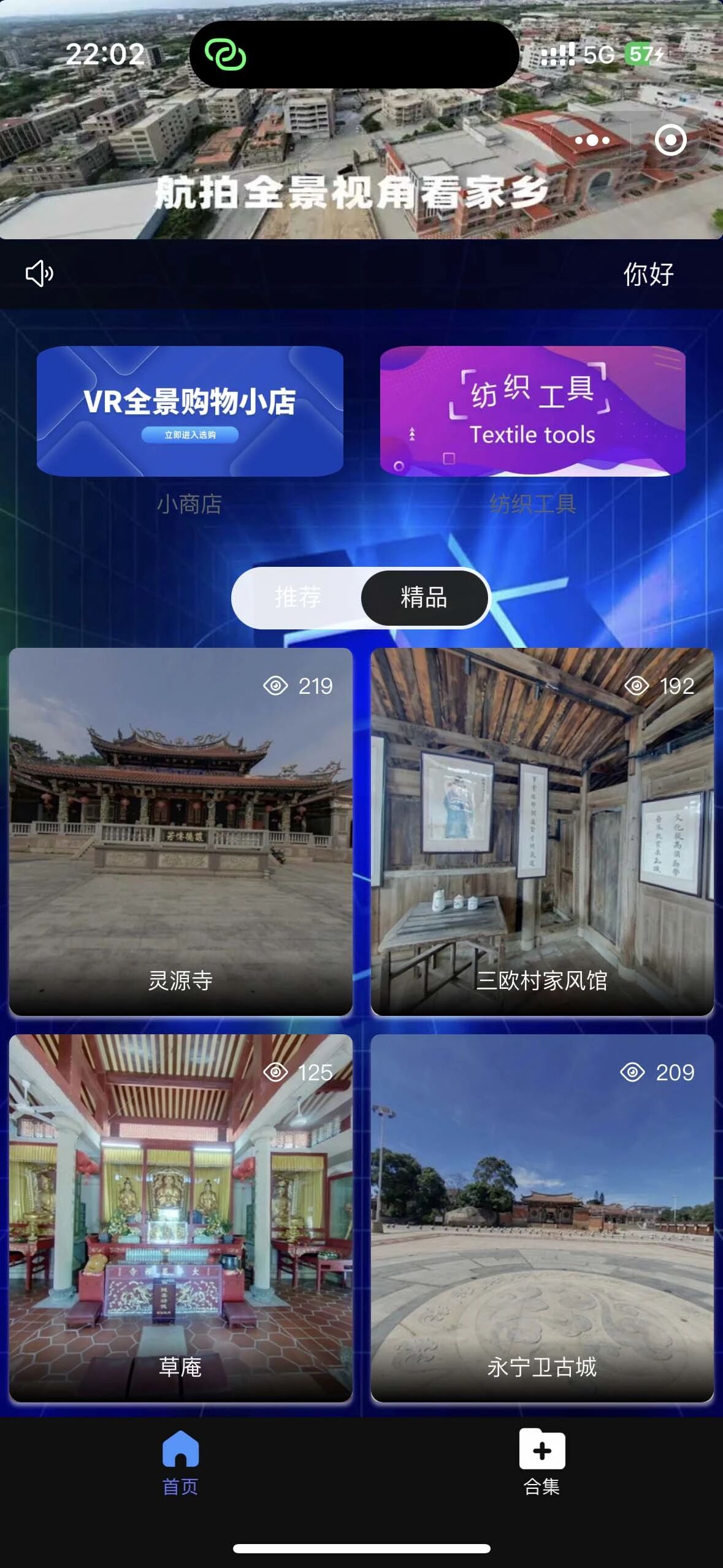Switch to the 推荐 segment
Viewport: 723px width, 1568px height.
coord(297,598)
